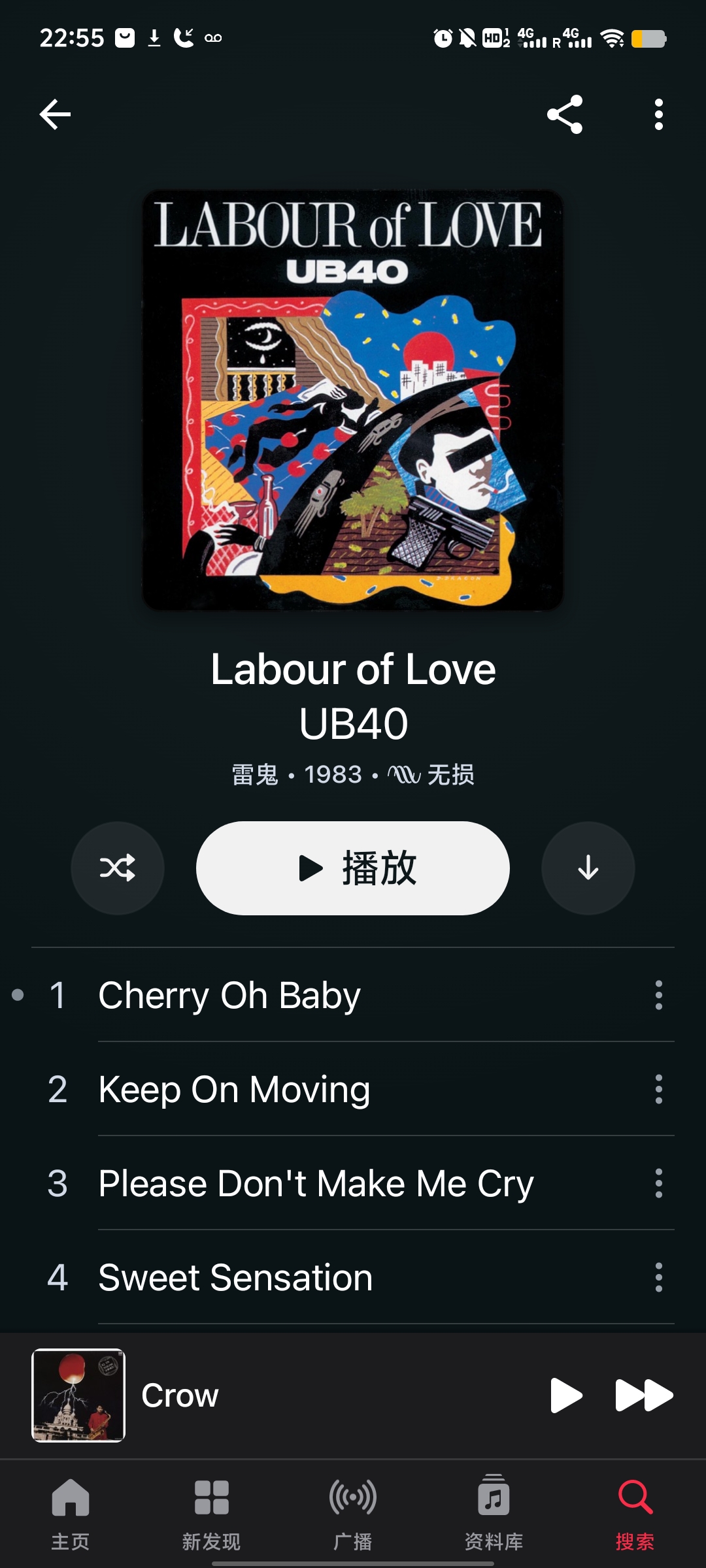Go back using the top-left arrow

[55, 115]
